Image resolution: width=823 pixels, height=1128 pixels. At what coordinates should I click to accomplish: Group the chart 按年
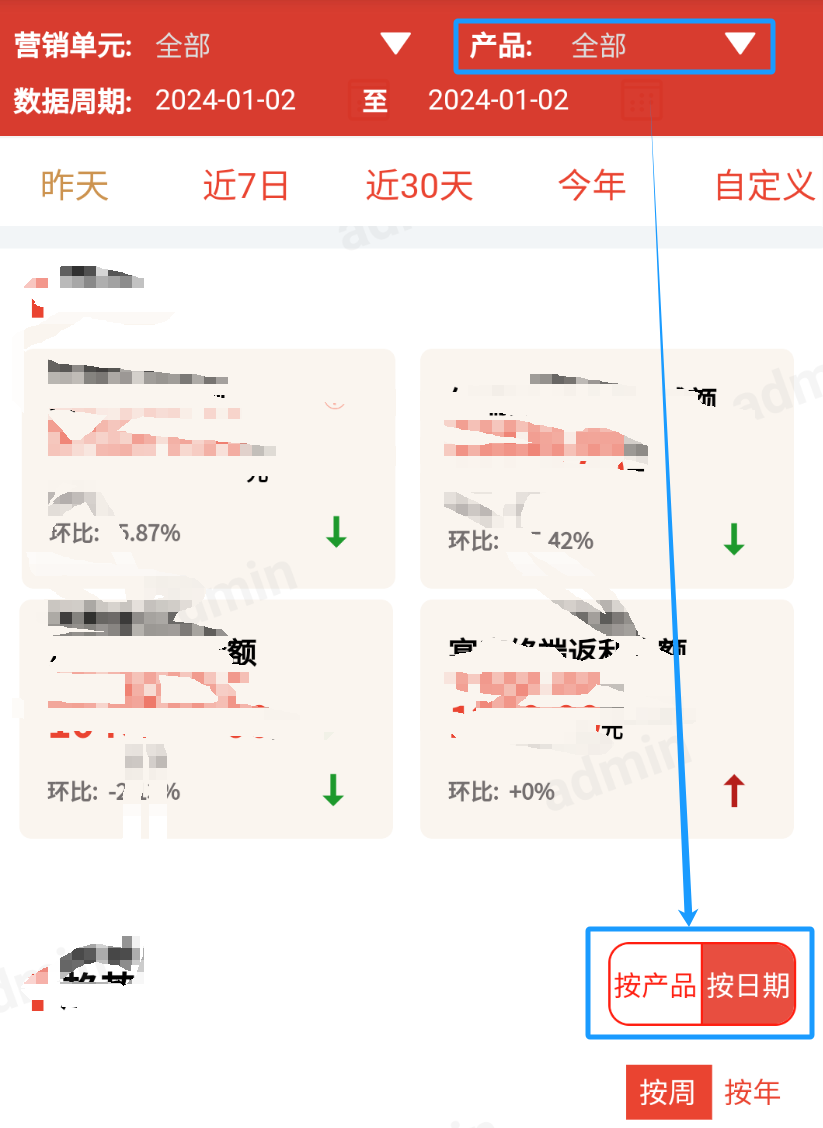tap(752, 1092)
